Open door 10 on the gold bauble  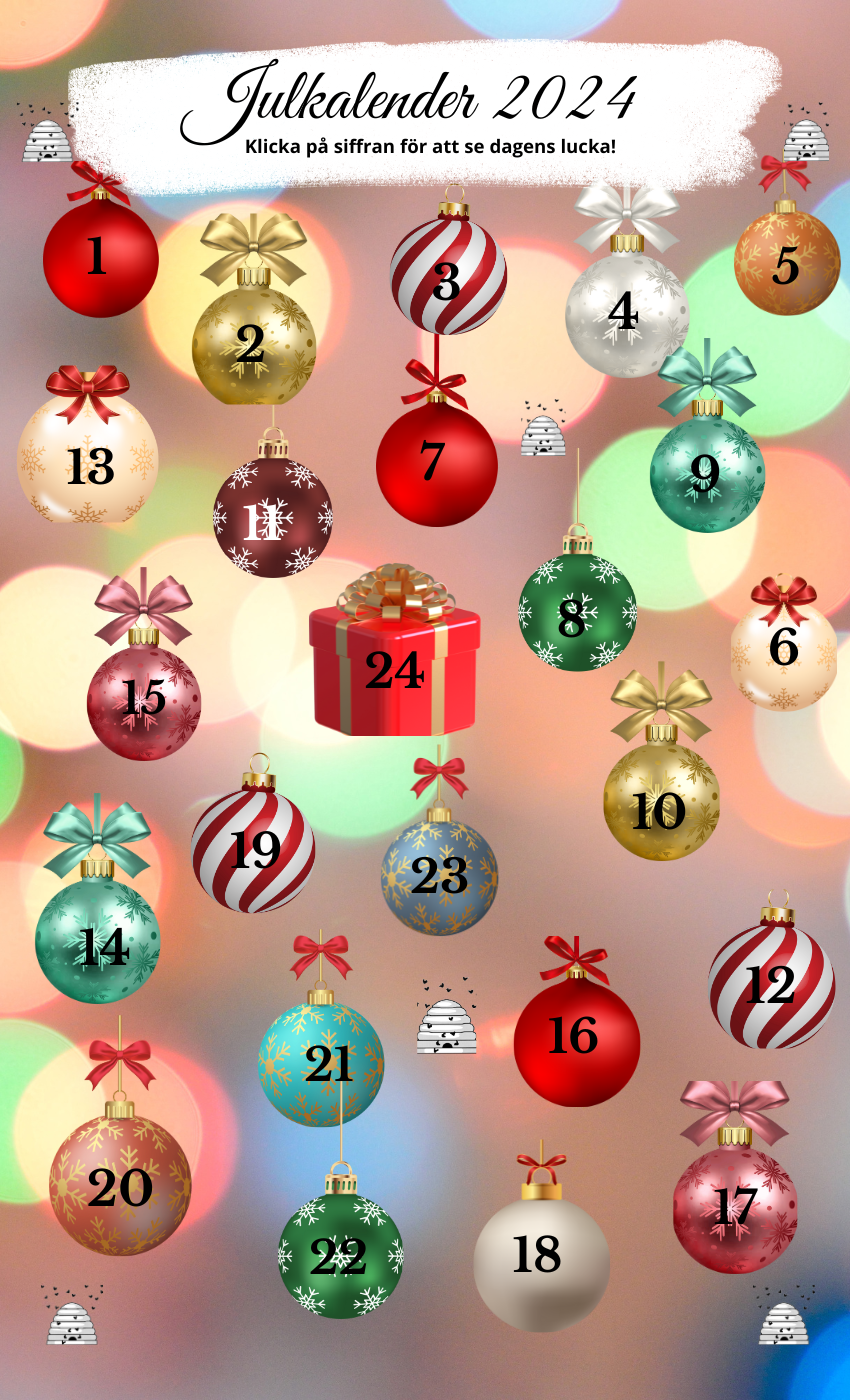659,812
